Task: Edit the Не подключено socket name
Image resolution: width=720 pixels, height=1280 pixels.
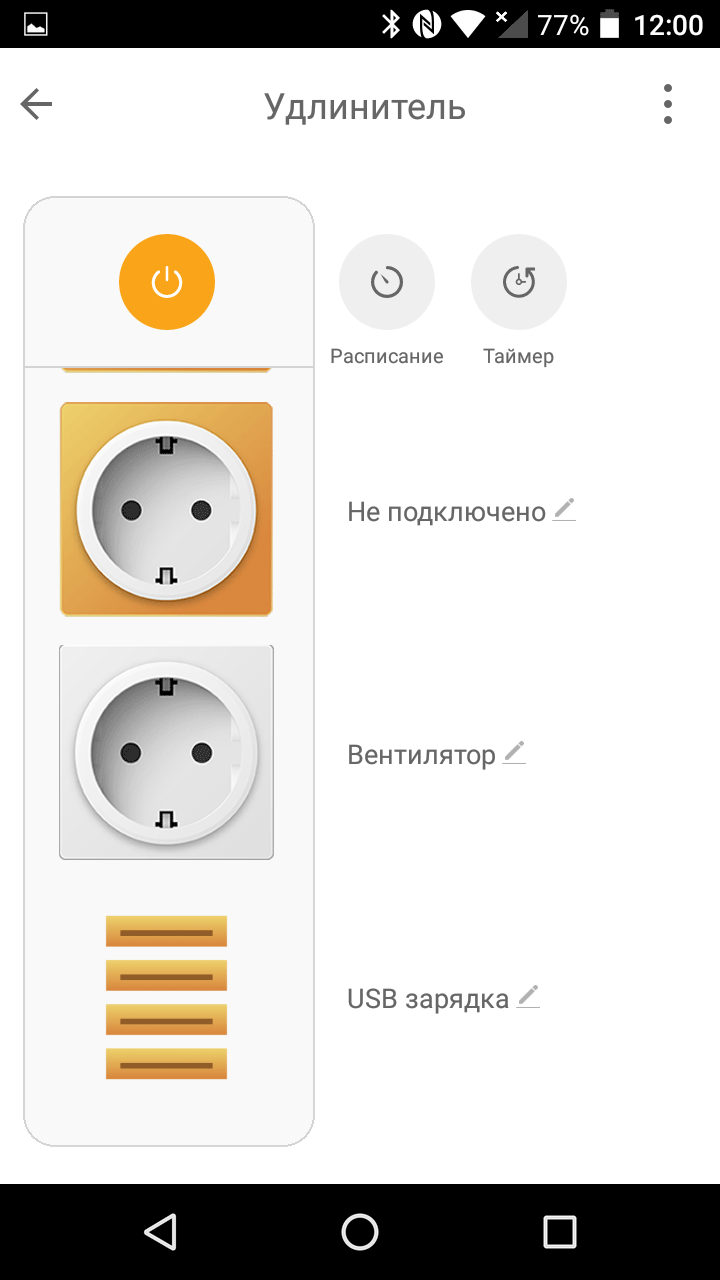Action: point(565,510)
